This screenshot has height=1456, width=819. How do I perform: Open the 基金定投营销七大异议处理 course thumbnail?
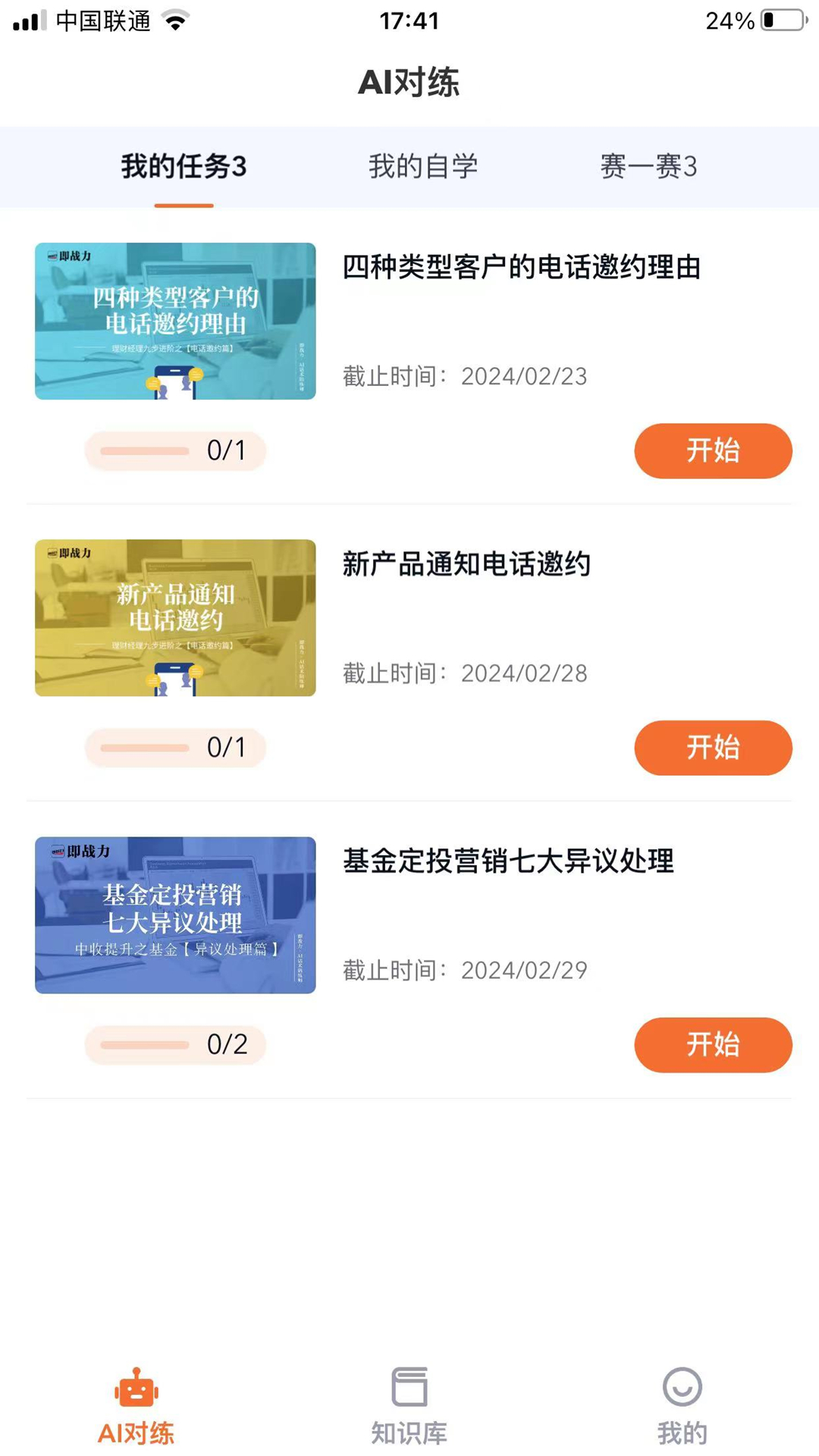[x=175, y=915]
